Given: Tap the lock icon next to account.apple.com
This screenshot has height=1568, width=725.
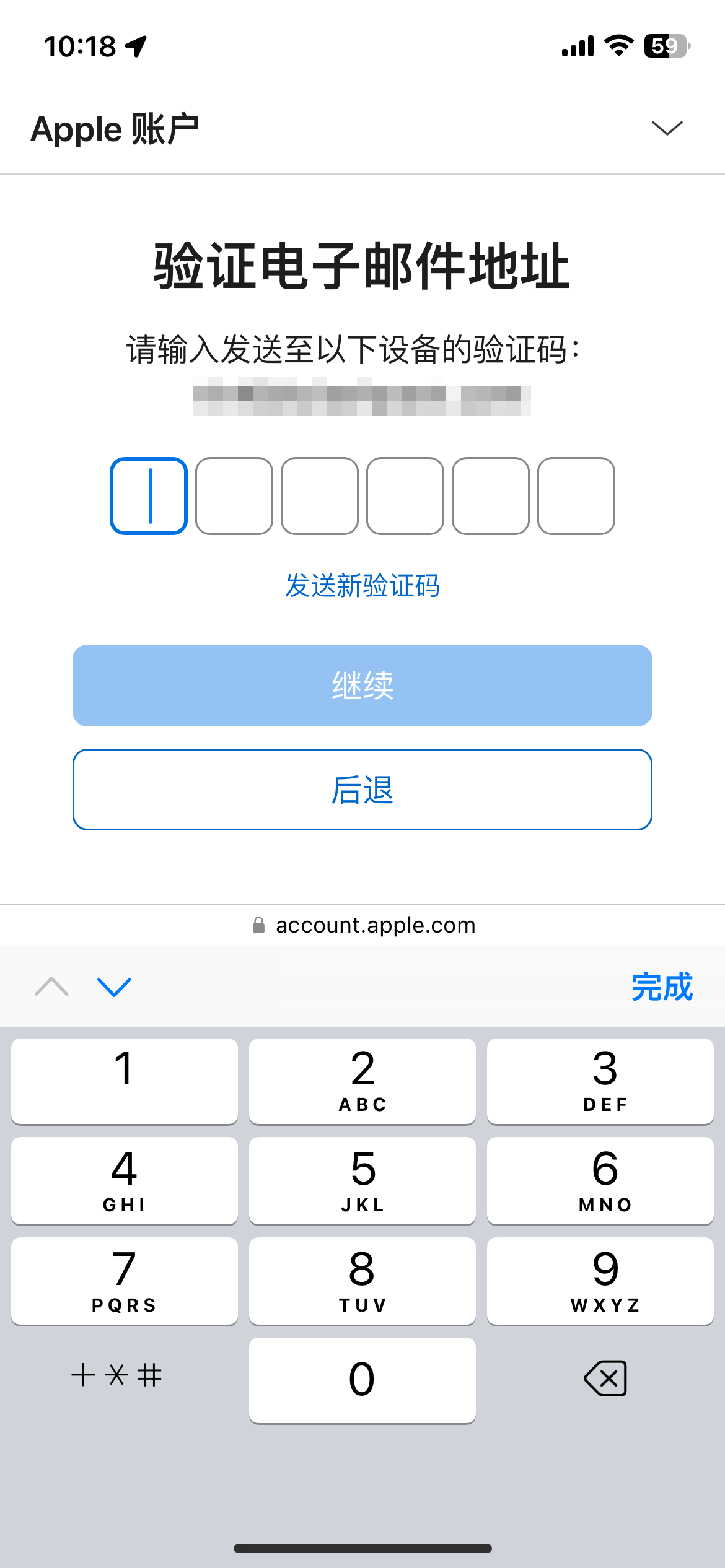Looking at the screenshot, I should (259, 925).
